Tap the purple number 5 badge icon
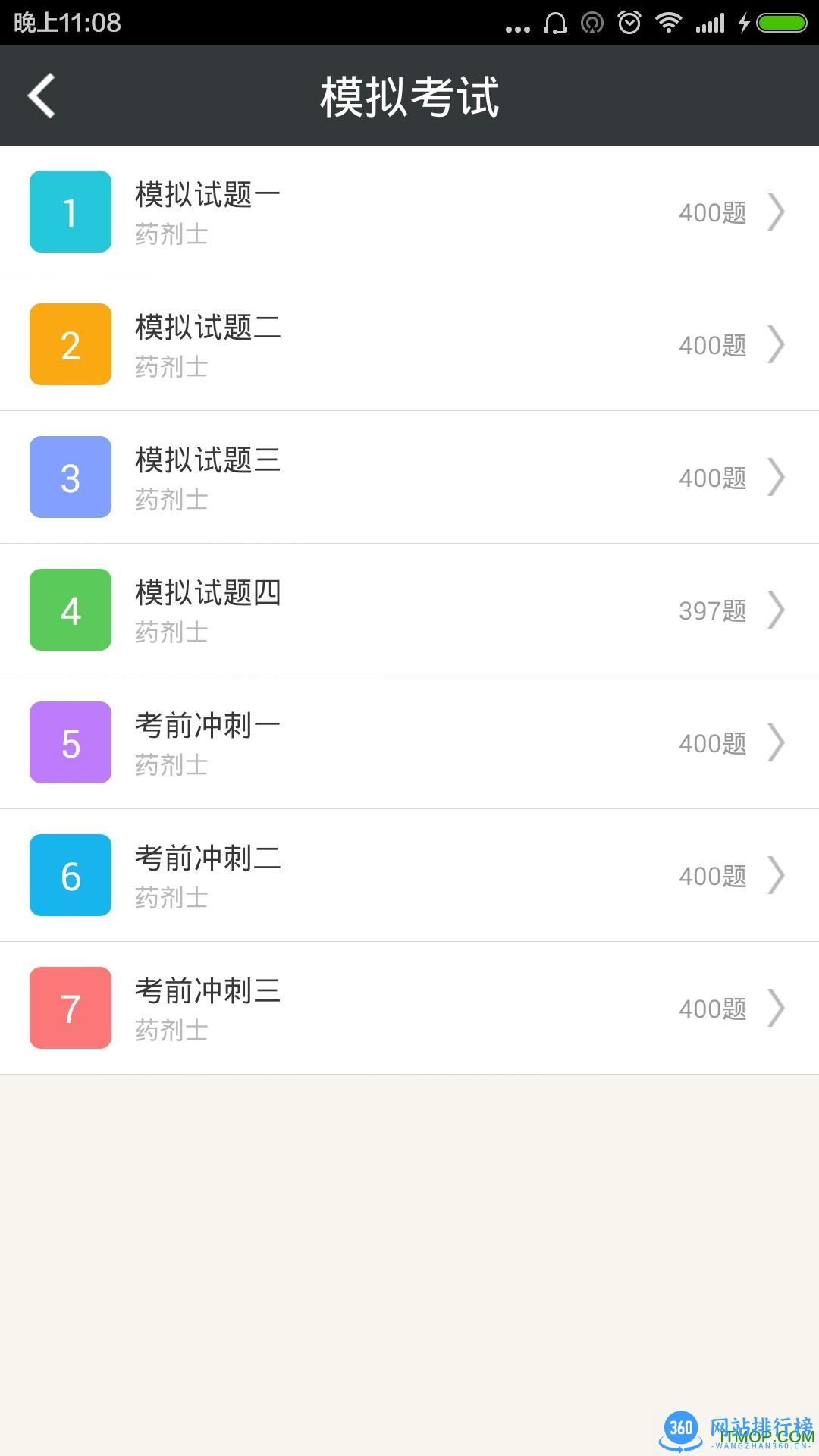 (x=70, y=742)
